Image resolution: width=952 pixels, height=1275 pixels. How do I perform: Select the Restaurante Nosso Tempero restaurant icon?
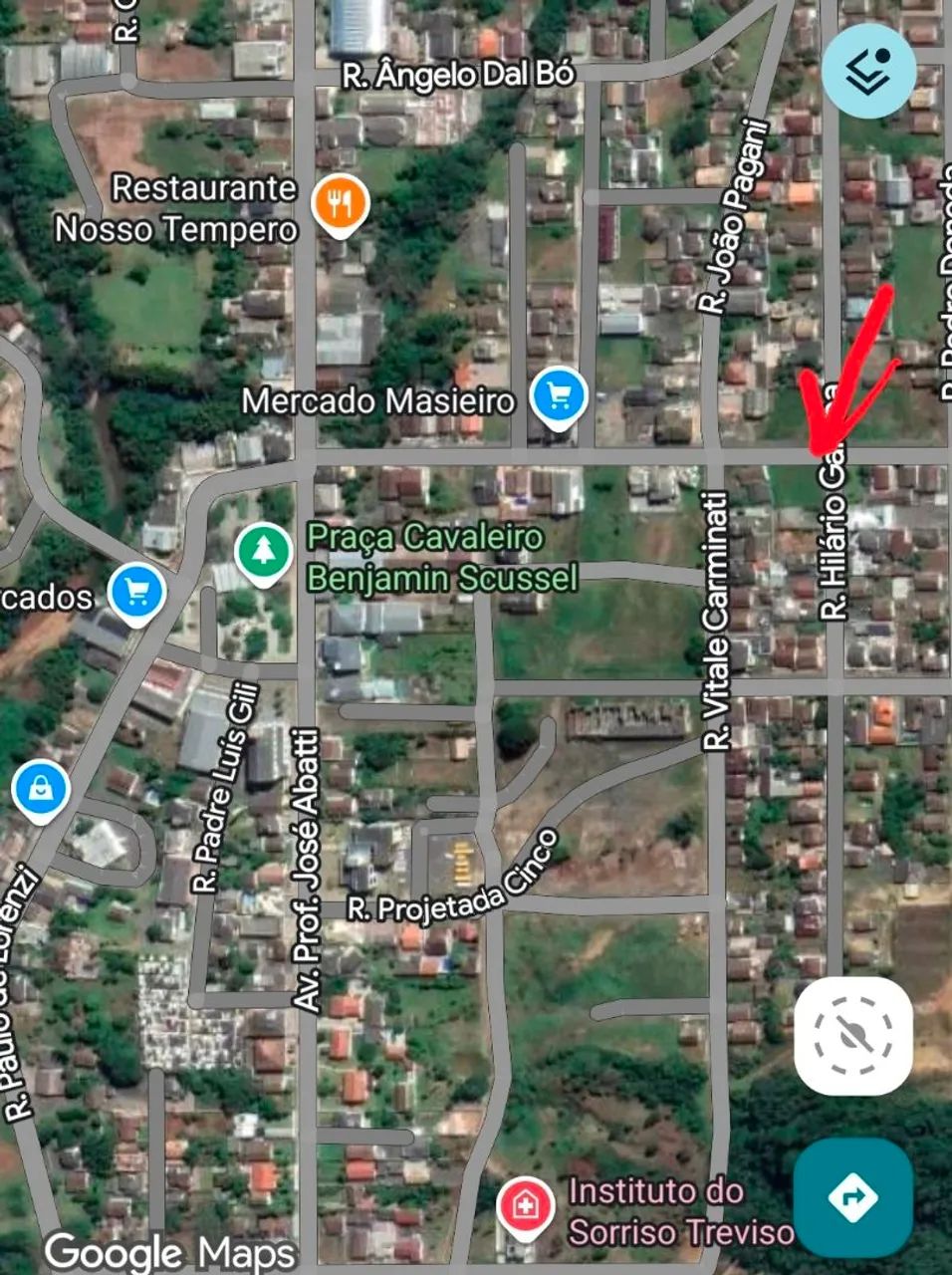pos(341,204)
